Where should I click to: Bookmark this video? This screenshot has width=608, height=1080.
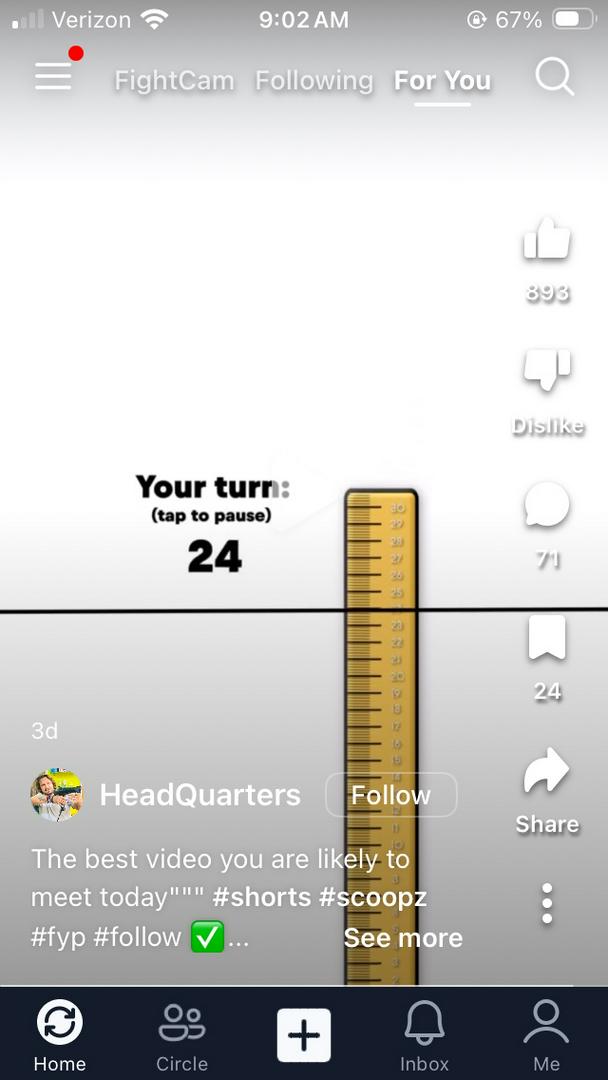[547, 638]
